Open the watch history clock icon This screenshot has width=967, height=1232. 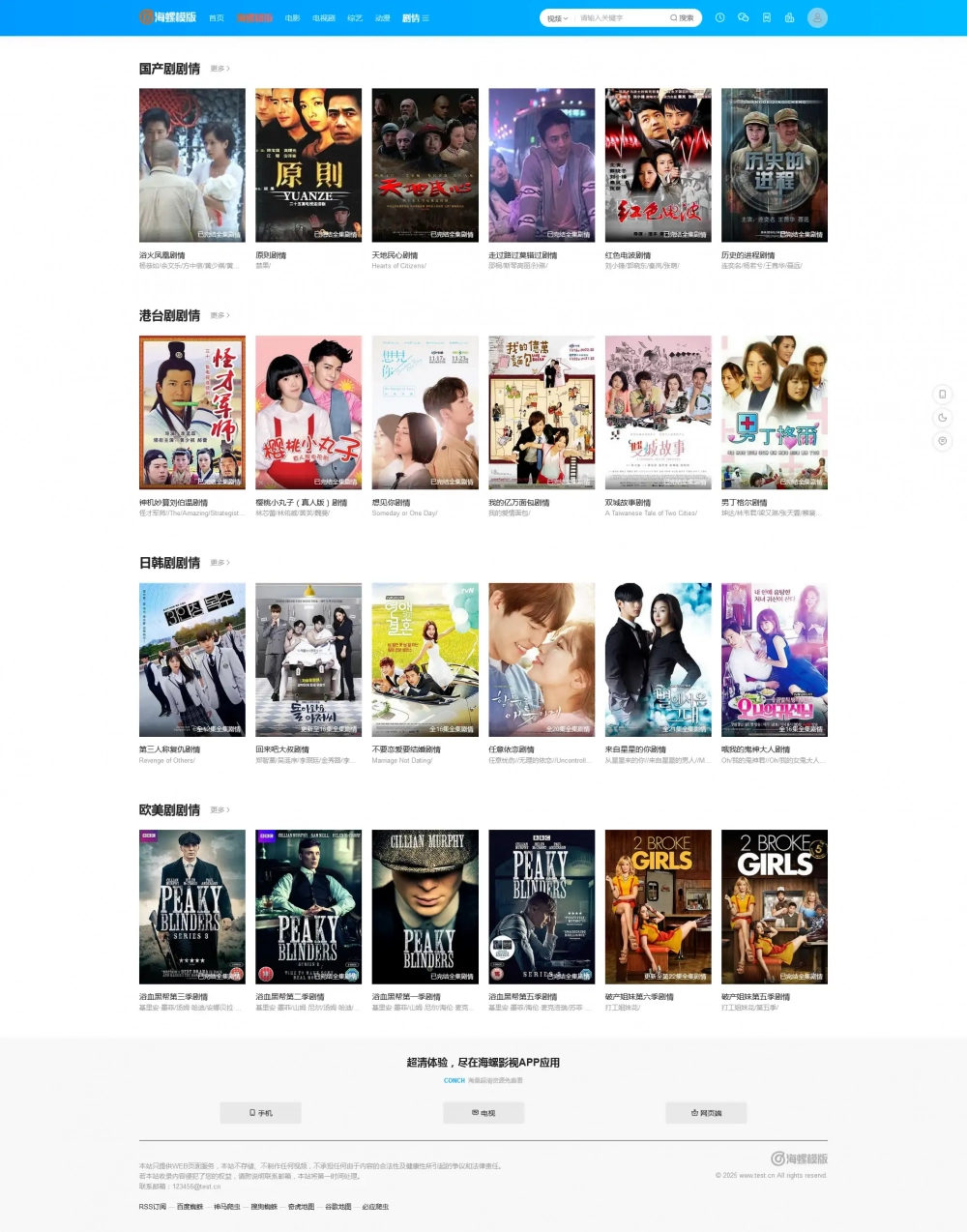click(719, 17)
